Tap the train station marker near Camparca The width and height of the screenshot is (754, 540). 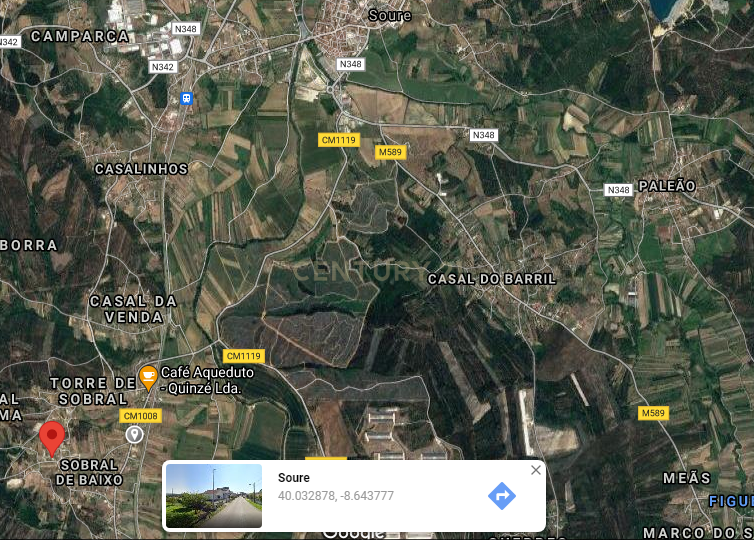click(x=186, y=98)
